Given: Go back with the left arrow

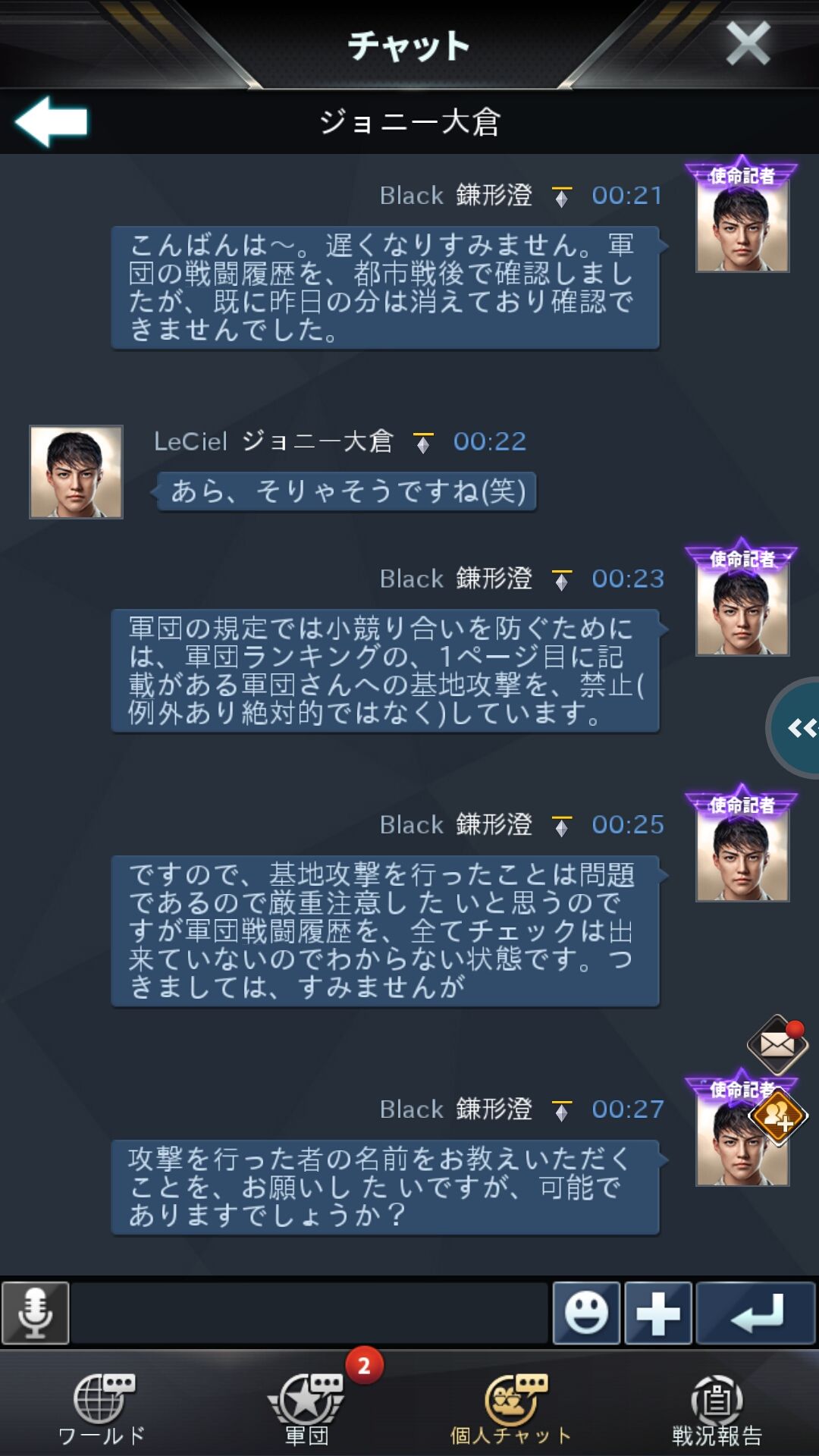Looking at the screenshot, I should [52, 121].
